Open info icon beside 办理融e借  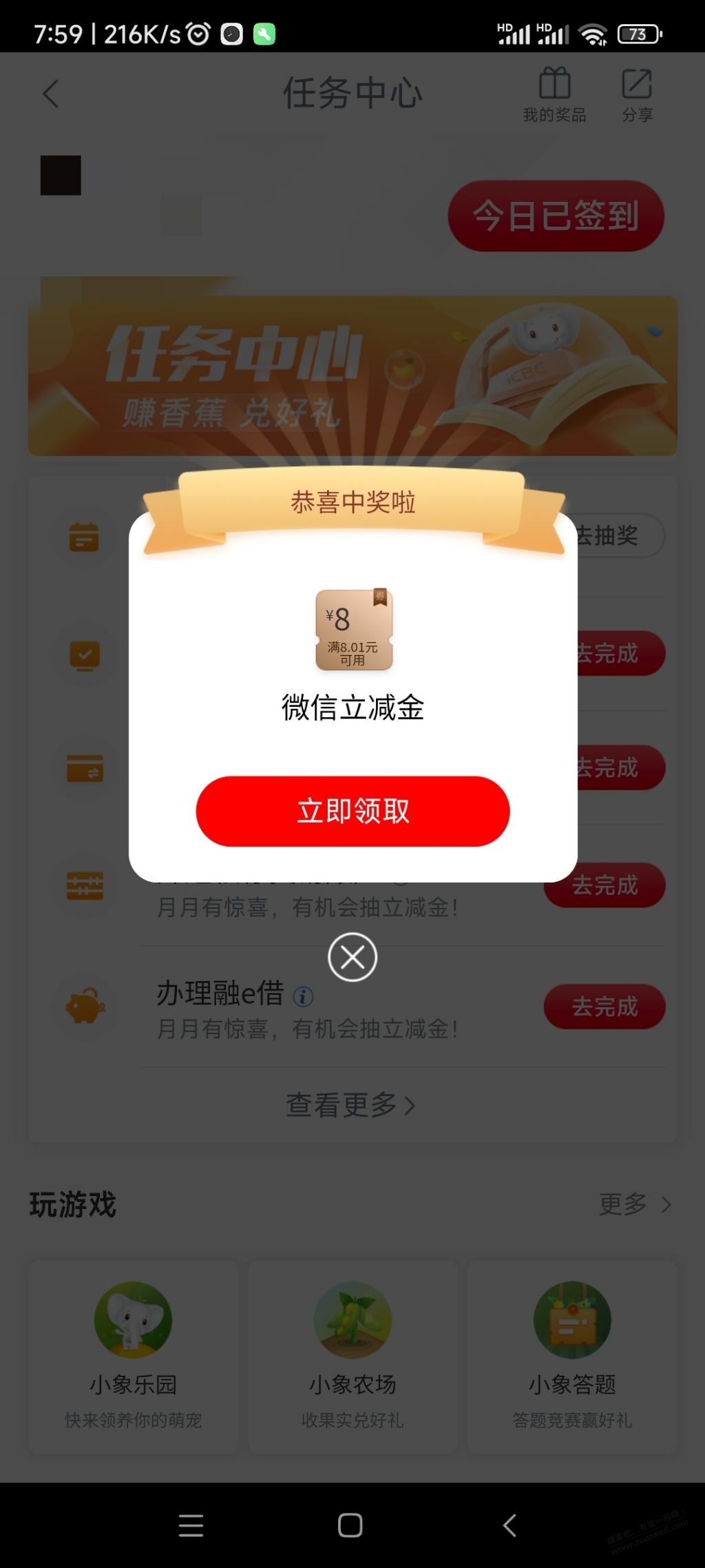pyautogui.click(x=303, y=996)
